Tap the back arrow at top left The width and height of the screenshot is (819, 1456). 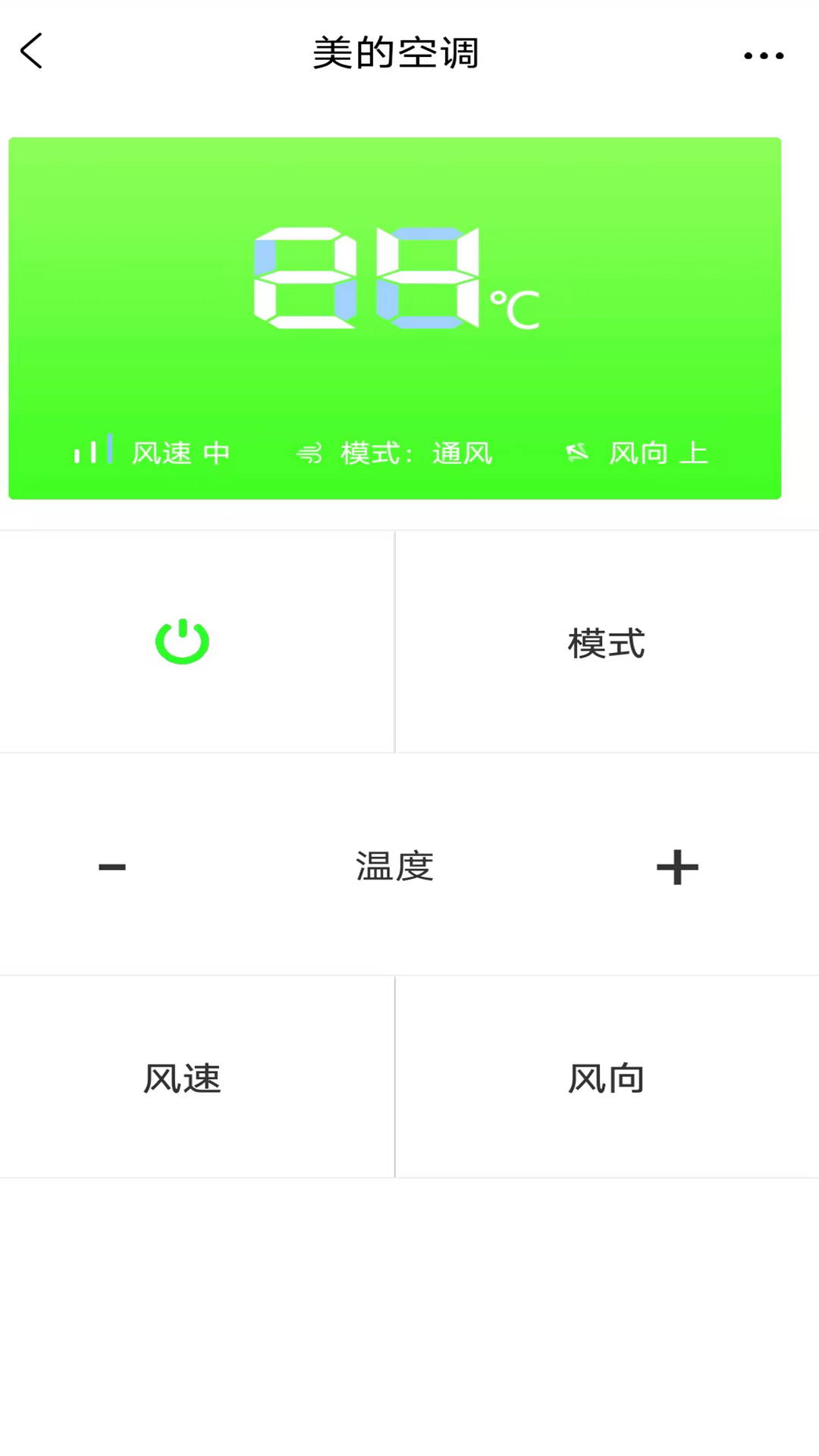(x=32, y=52)
